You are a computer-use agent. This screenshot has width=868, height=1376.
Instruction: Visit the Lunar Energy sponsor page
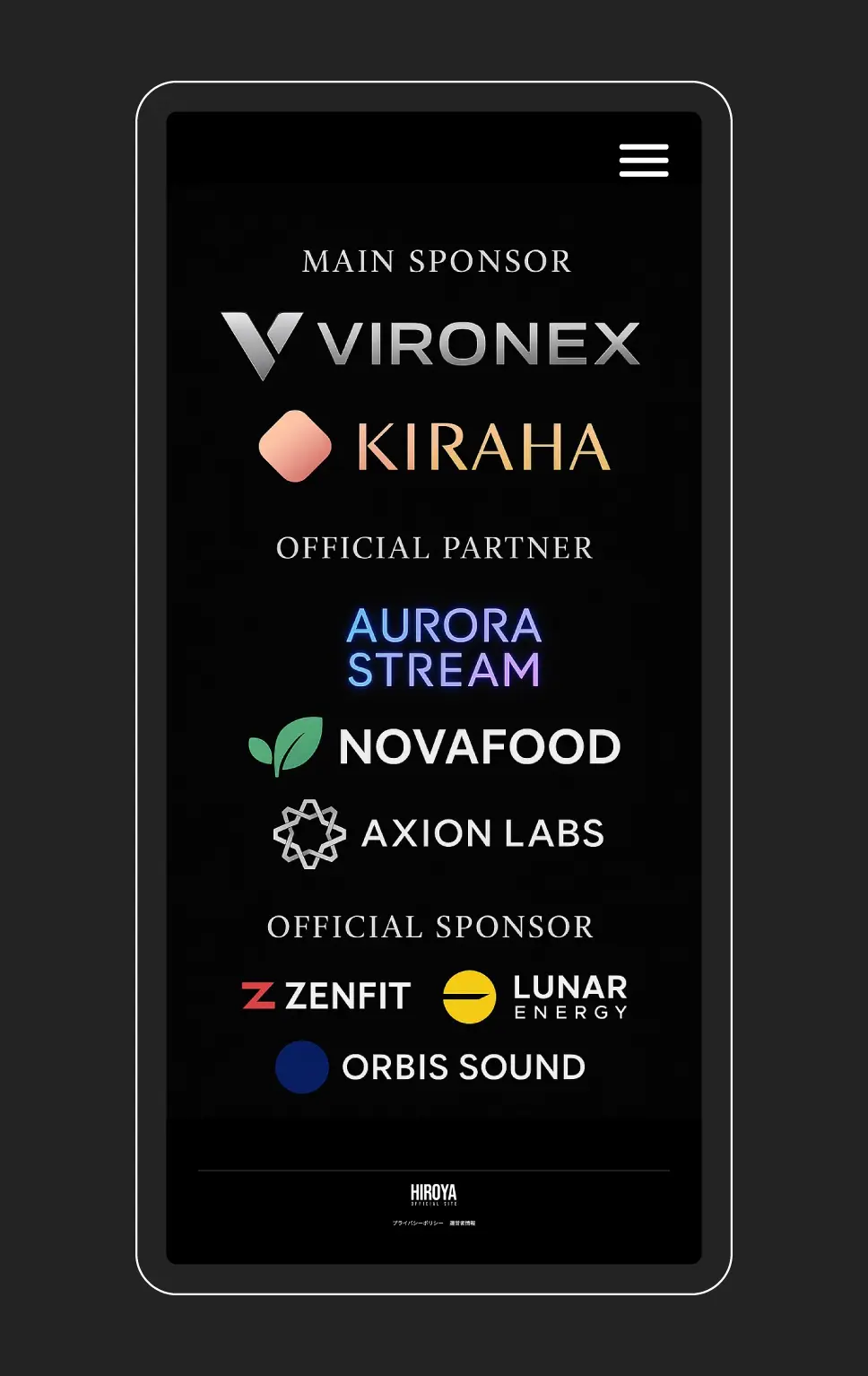point(536,997)
